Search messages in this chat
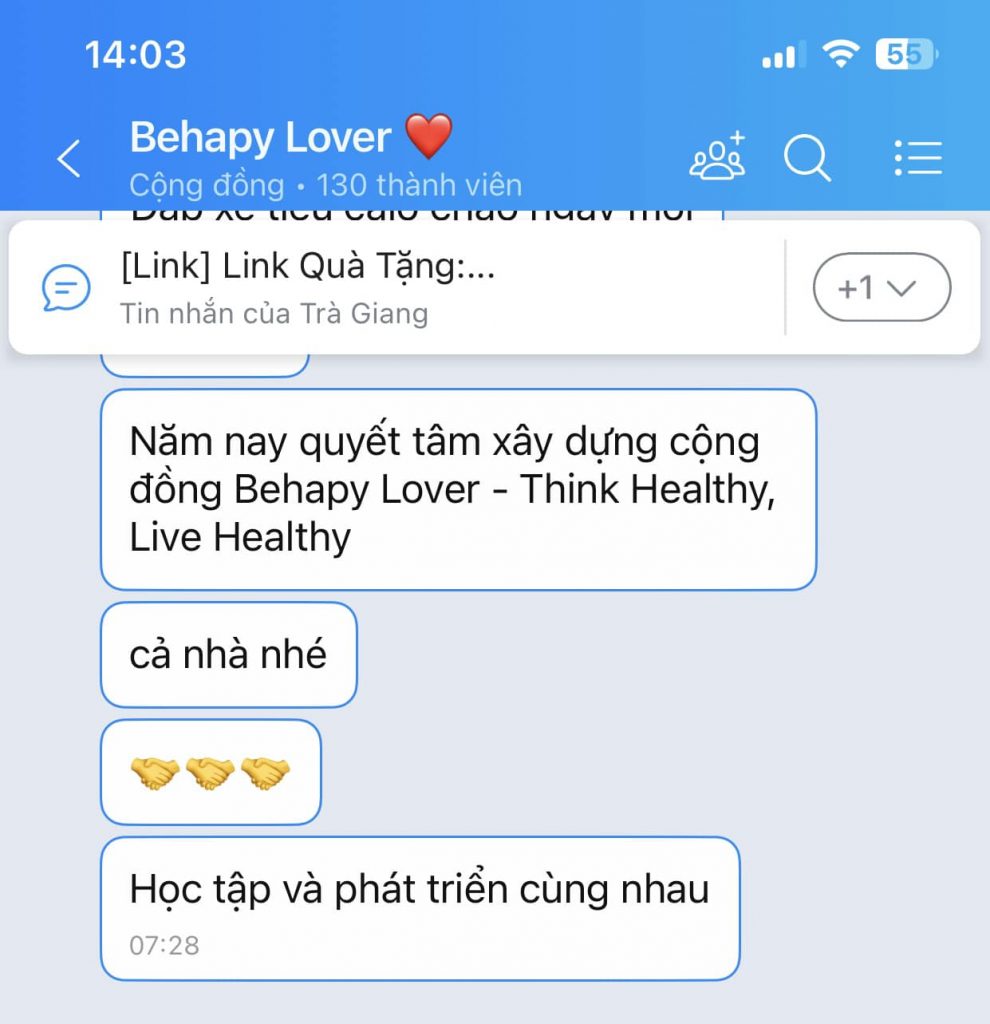Image resolution: width=990 pixels, height=1024 pixels. [806, 158]
